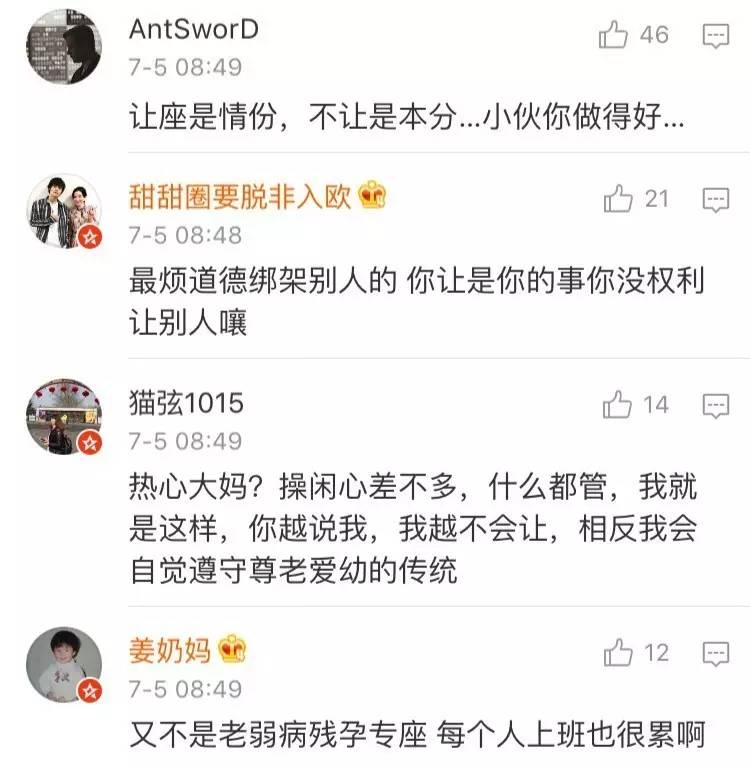Reply to 姜奶妈's comment
The image size is (750, 768).
click(x=715, y=654)
